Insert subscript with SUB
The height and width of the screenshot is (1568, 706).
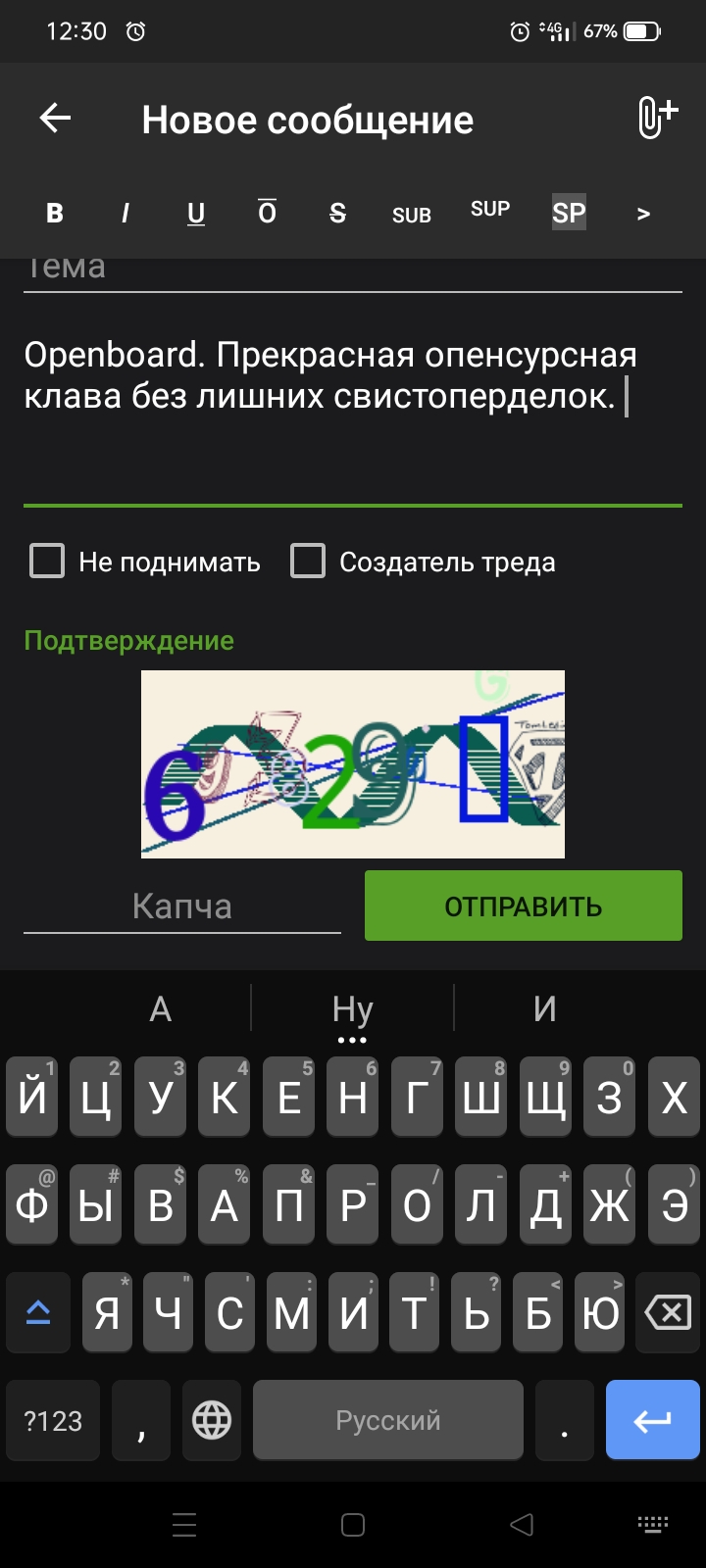click(412, 215)
